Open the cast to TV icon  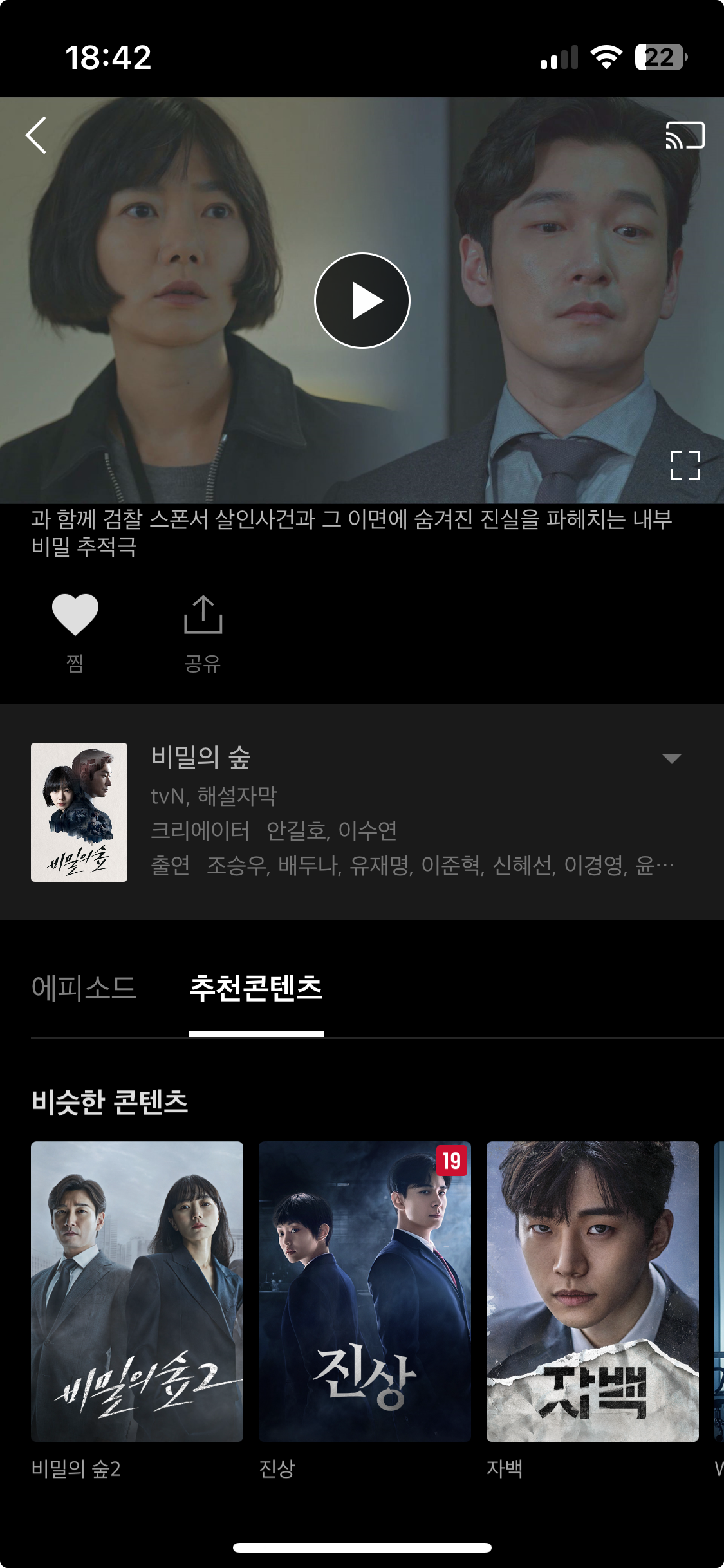pos(685,135)
